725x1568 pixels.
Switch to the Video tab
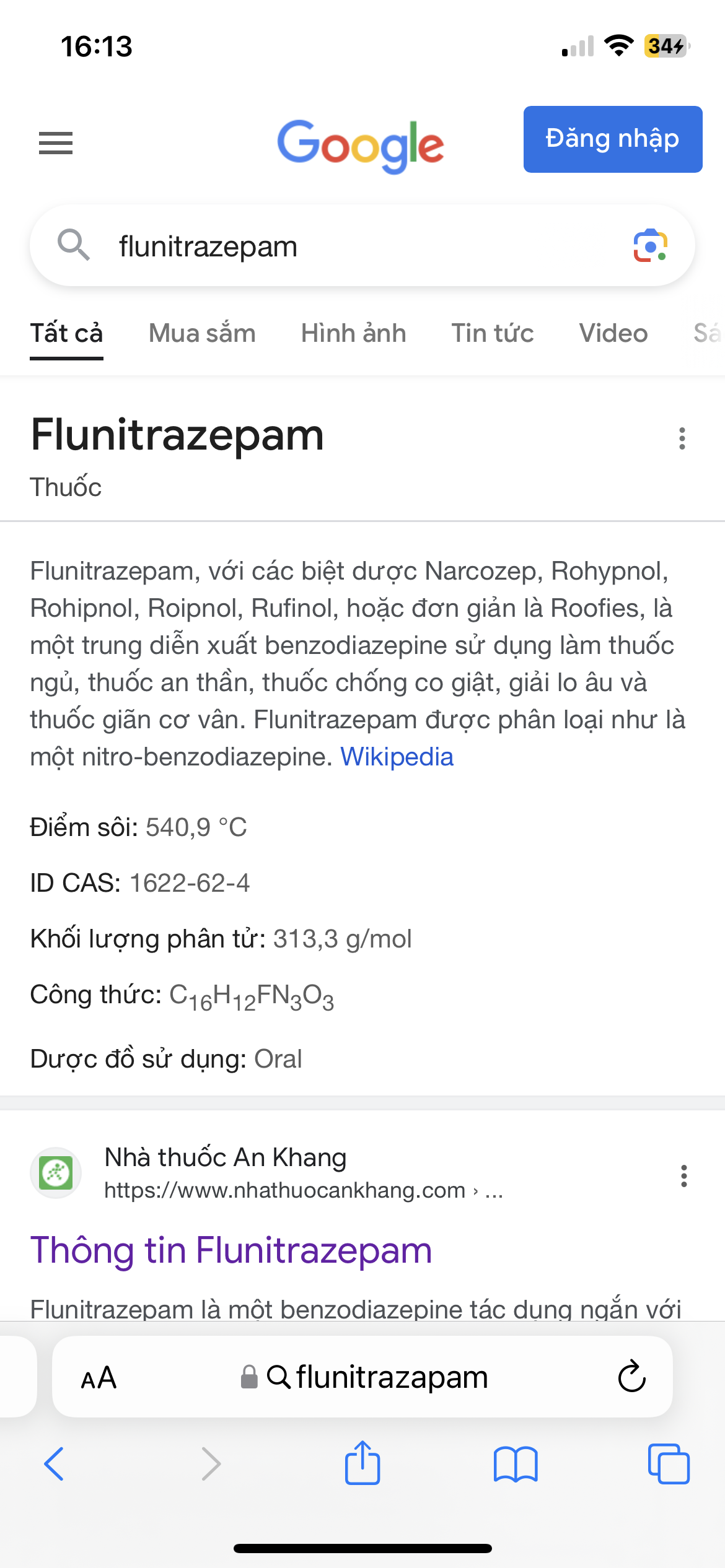tap(613, 333)
